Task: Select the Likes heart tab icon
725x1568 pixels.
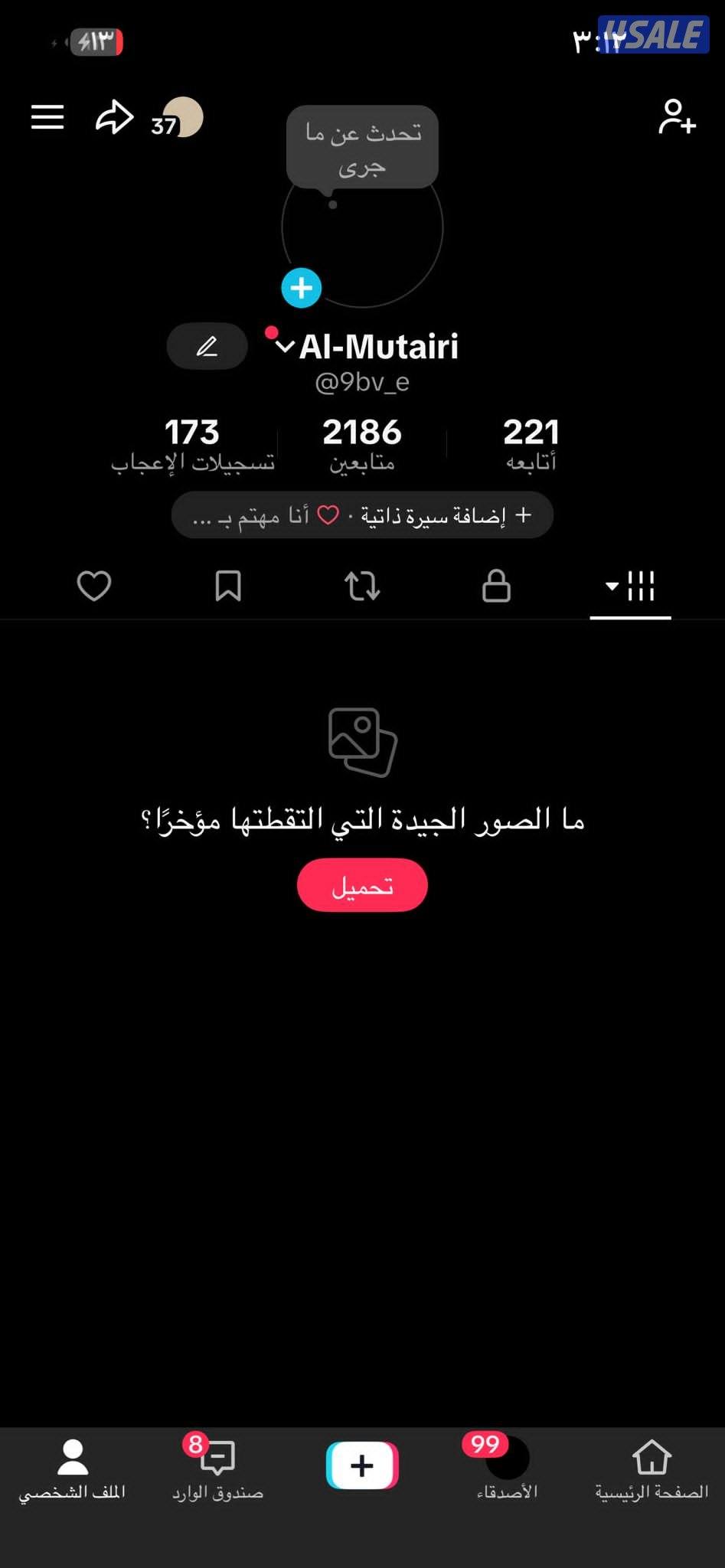Action: pyautogui.click(x=95, y=586)
